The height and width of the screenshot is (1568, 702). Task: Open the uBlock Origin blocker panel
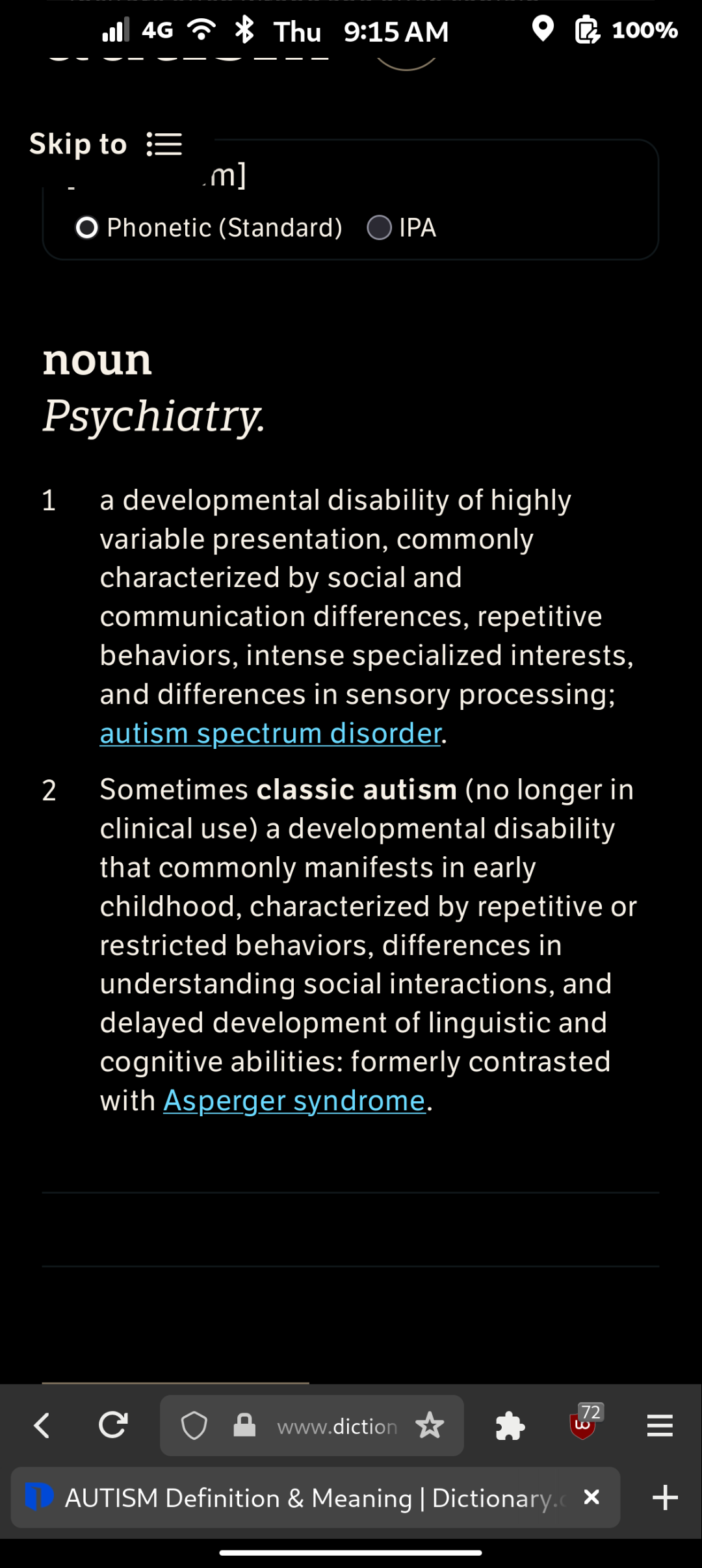(584, 1424)
